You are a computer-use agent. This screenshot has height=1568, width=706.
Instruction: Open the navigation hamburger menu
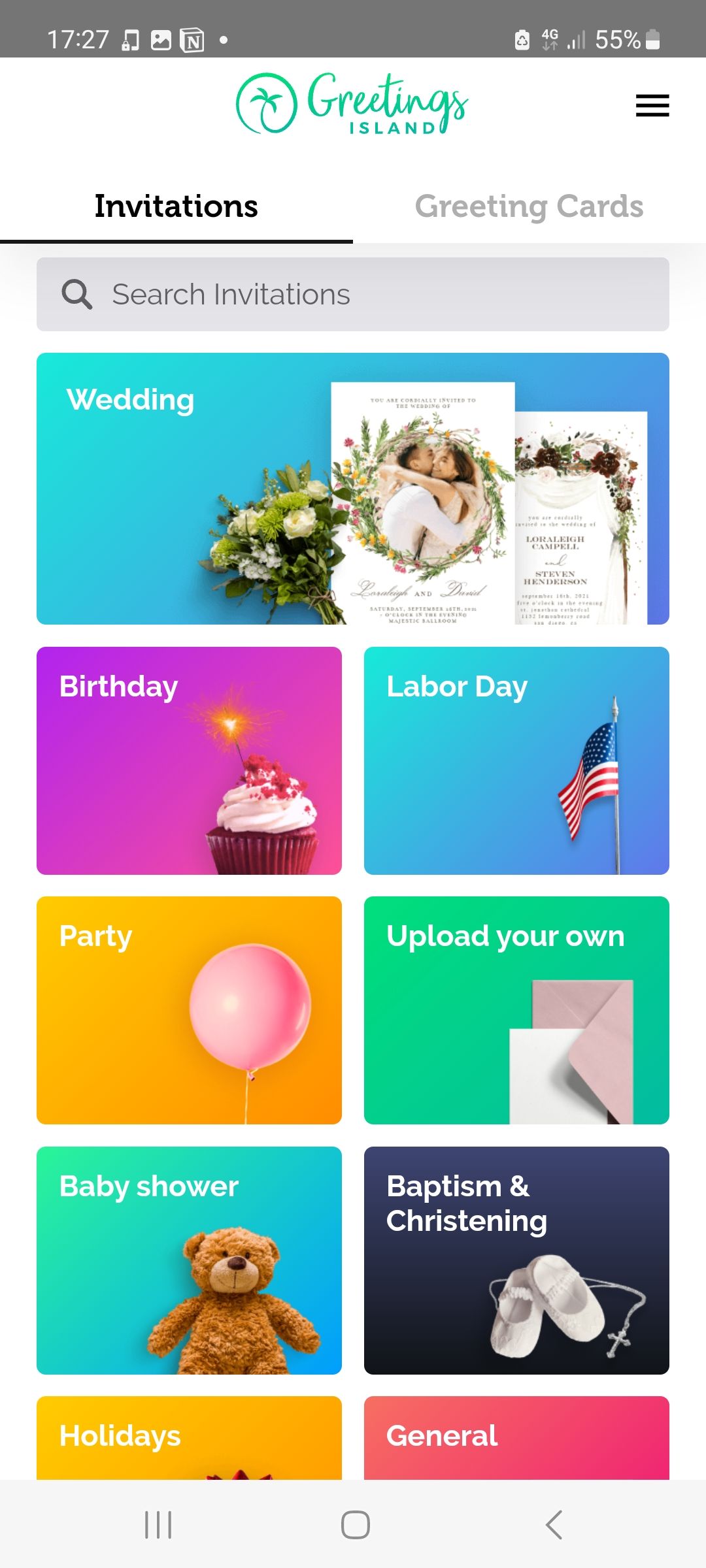pyautogui.click(x=652, y=106)
